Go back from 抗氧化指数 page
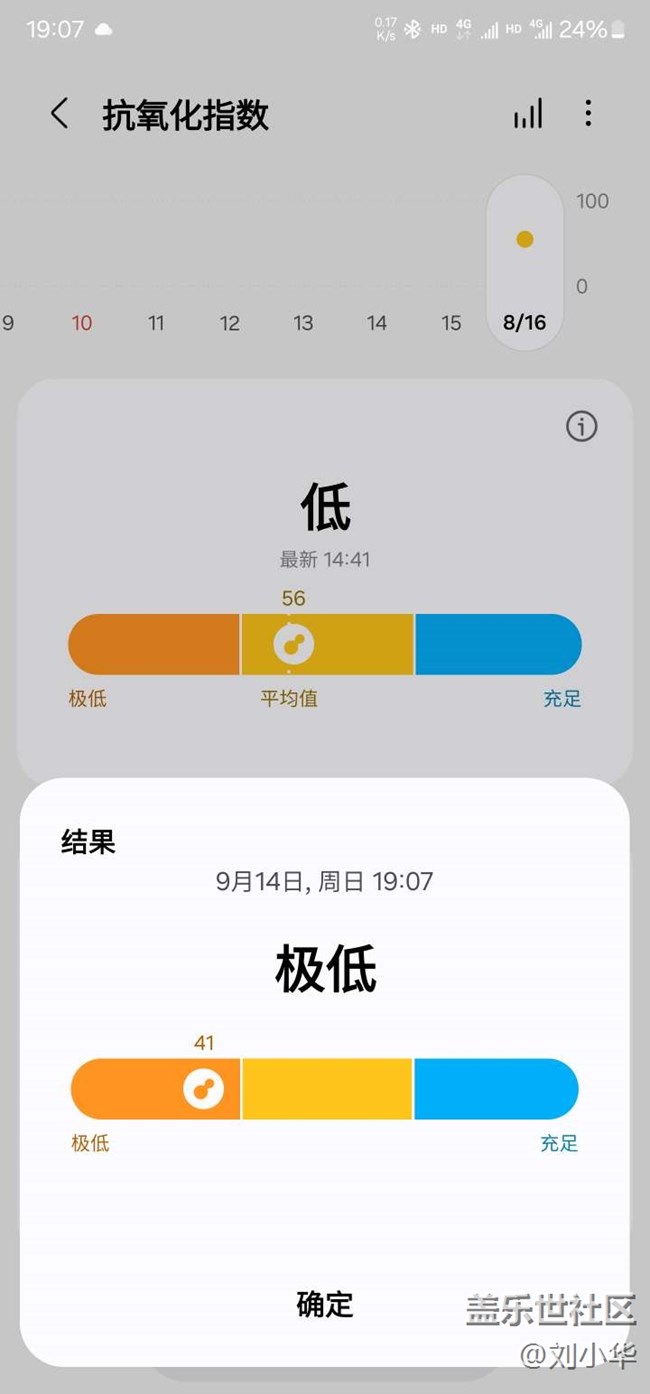 [60, 114]
